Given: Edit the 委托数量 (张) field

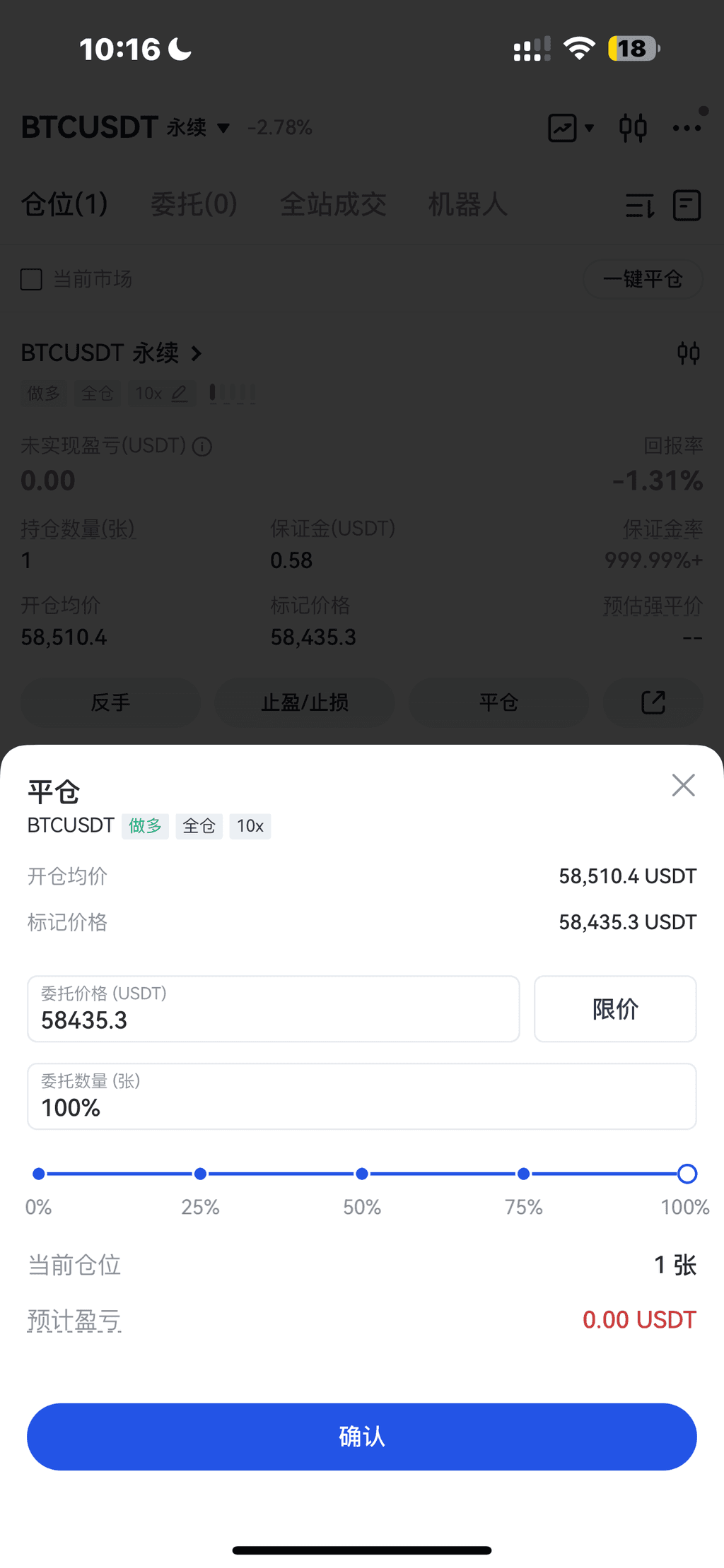Looking at the screenshot, I should click(361, 1097).
